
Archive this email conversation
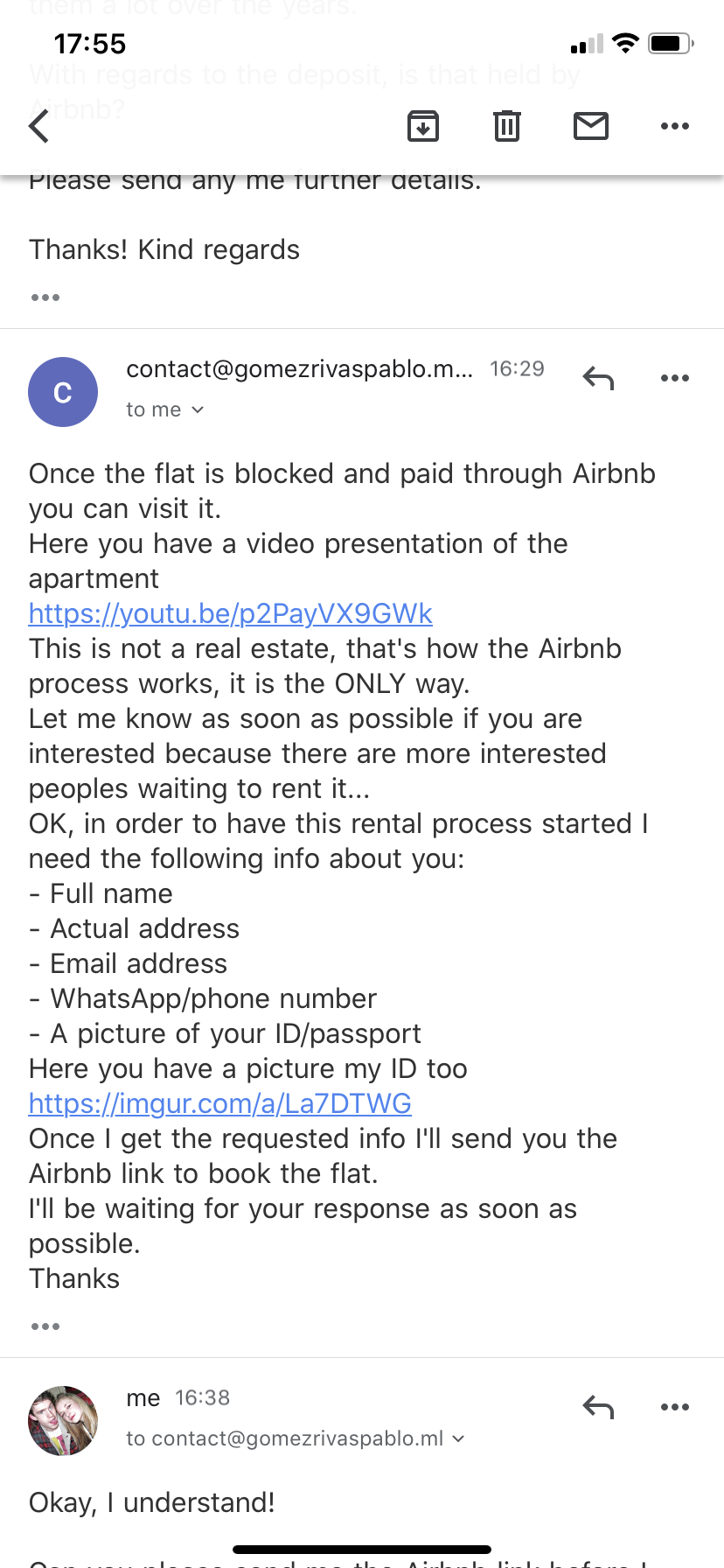pyautogui.click(x=423, y=126)
